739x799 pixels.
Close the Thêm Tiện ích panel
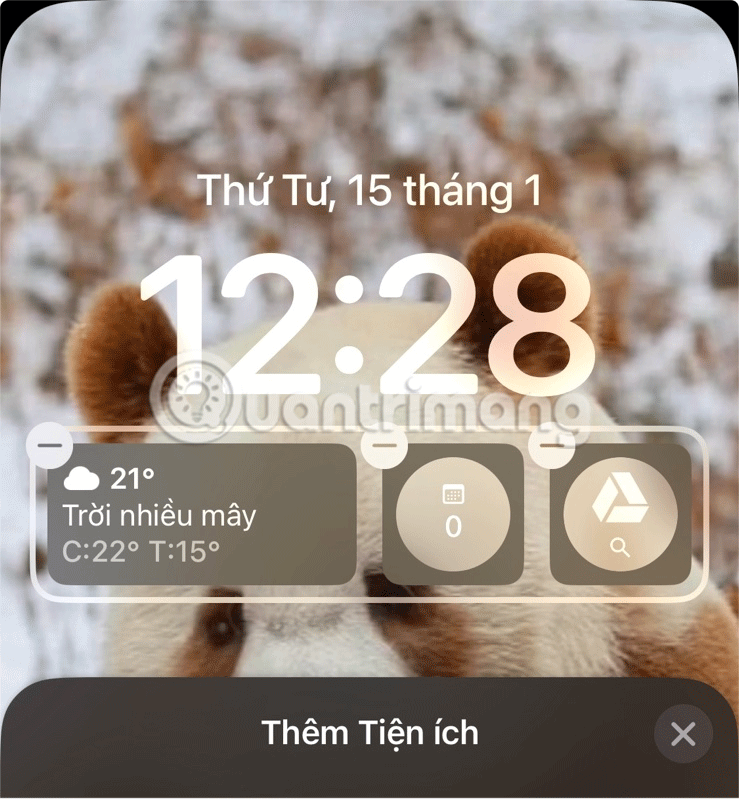coord(683,735)
